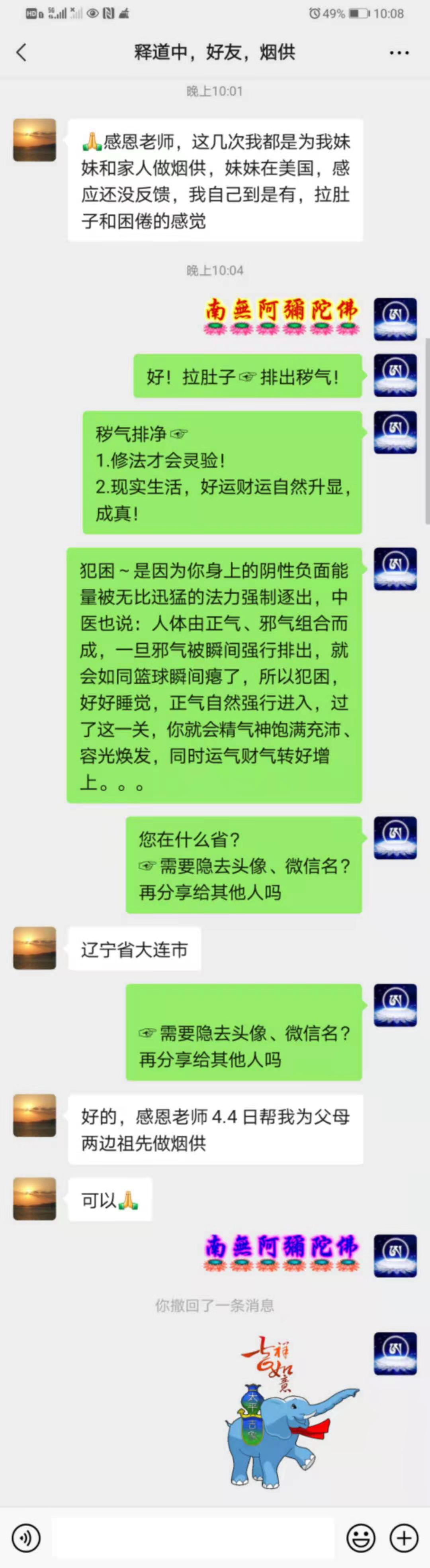Open the chat overflow menu
The height and width of the screenshot is (1568, 430).
399,53
